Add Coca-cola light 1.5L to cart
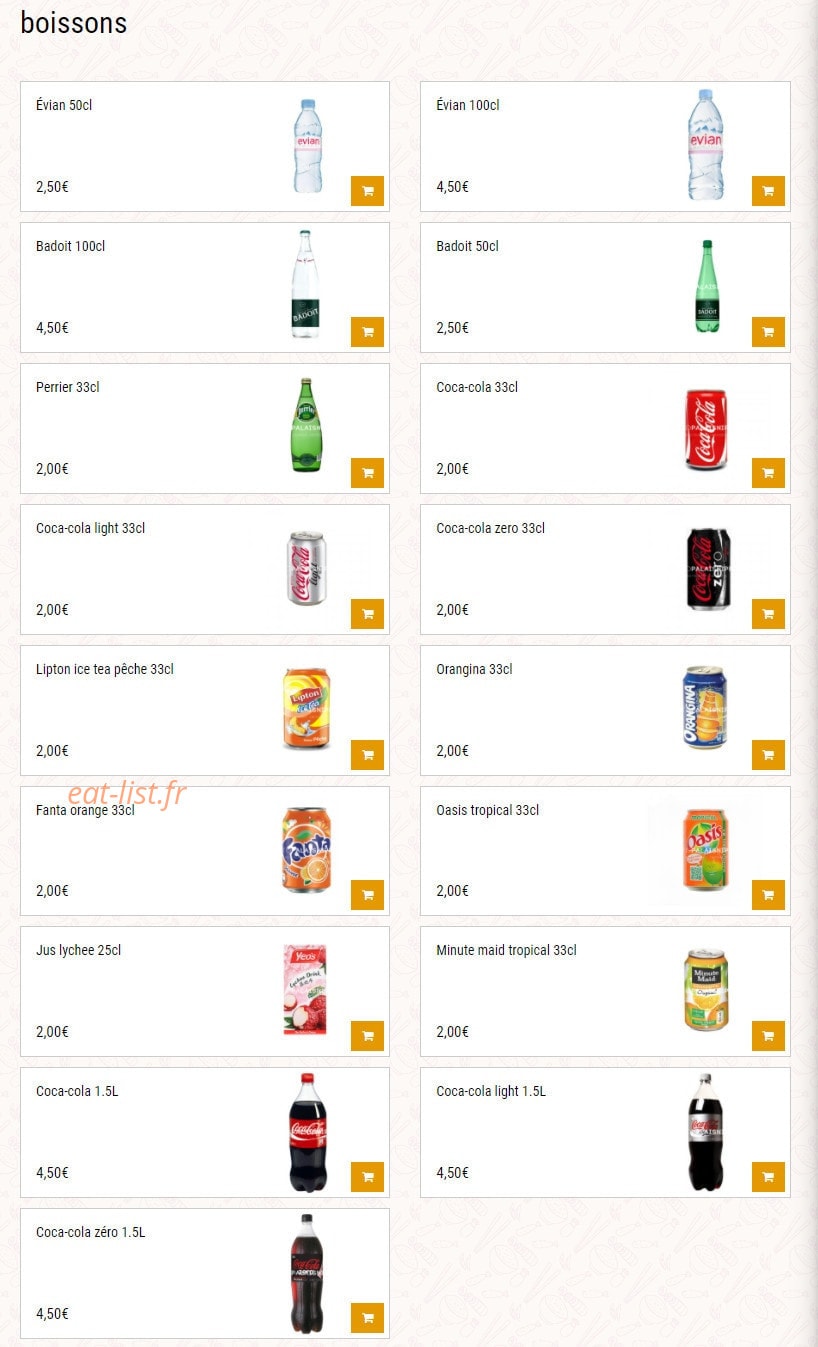This screenshot has height=1347, width=818. pos(768,1177)
